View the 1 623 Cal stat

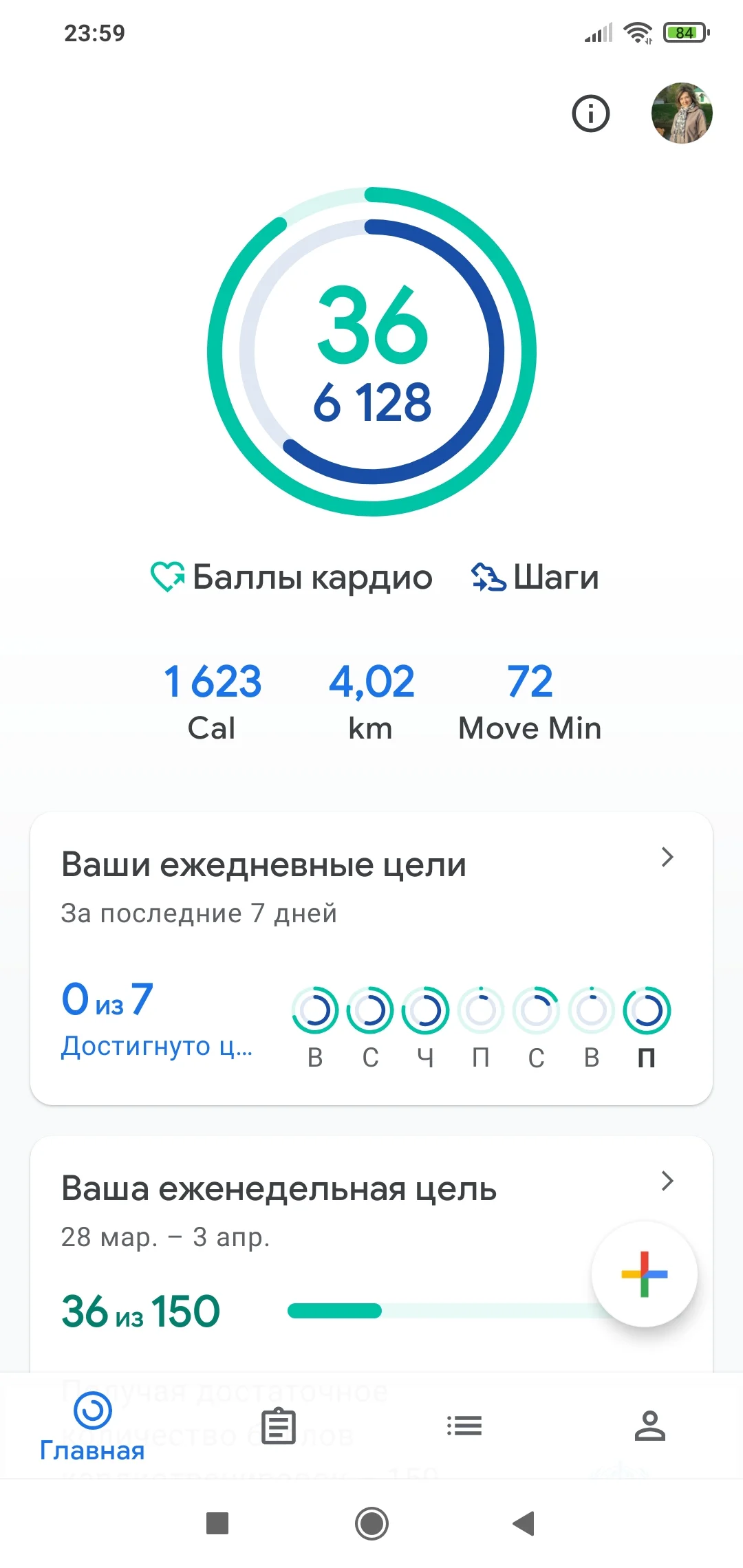[212, 700]
